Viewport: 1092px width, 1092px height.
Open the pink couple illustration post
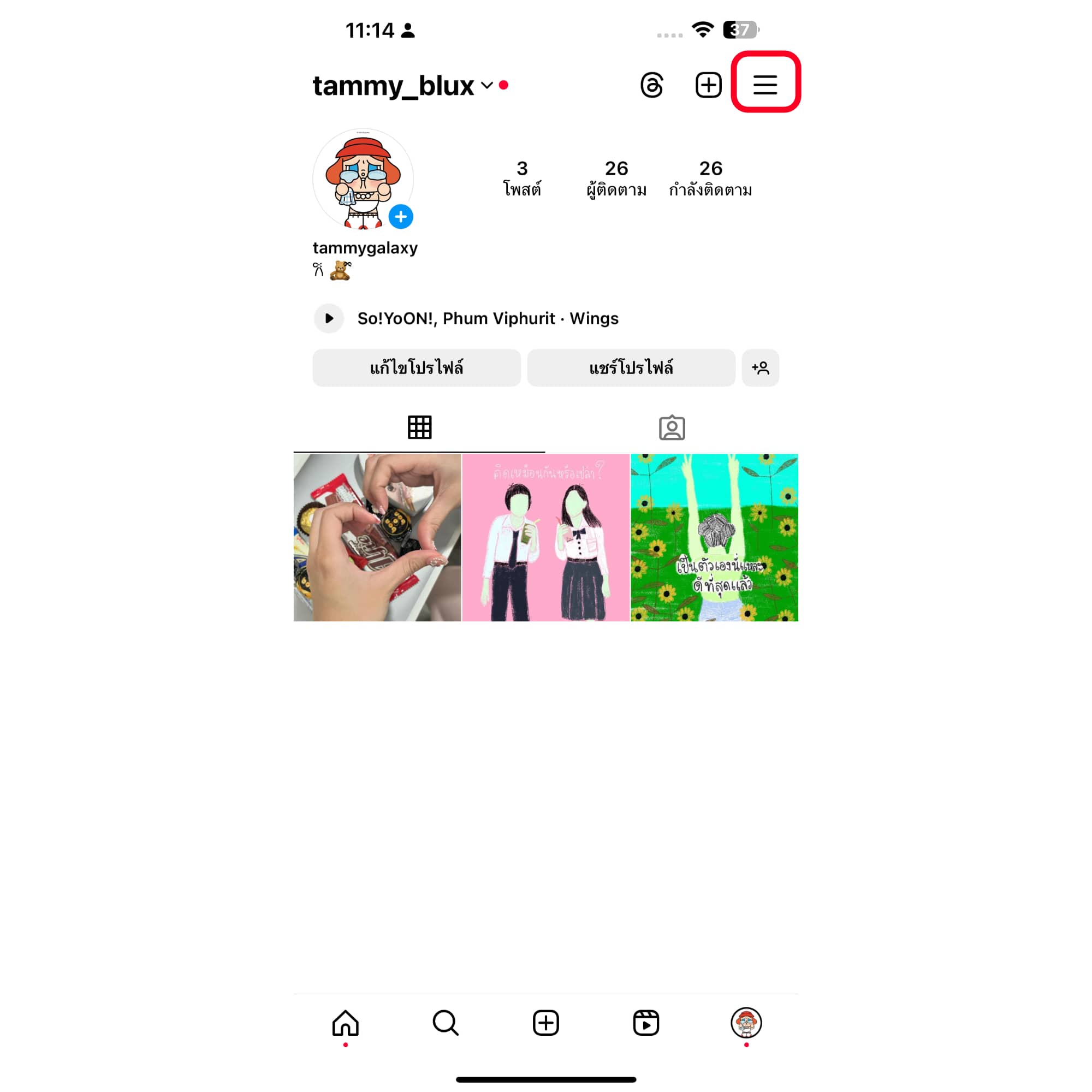point(545,537)
